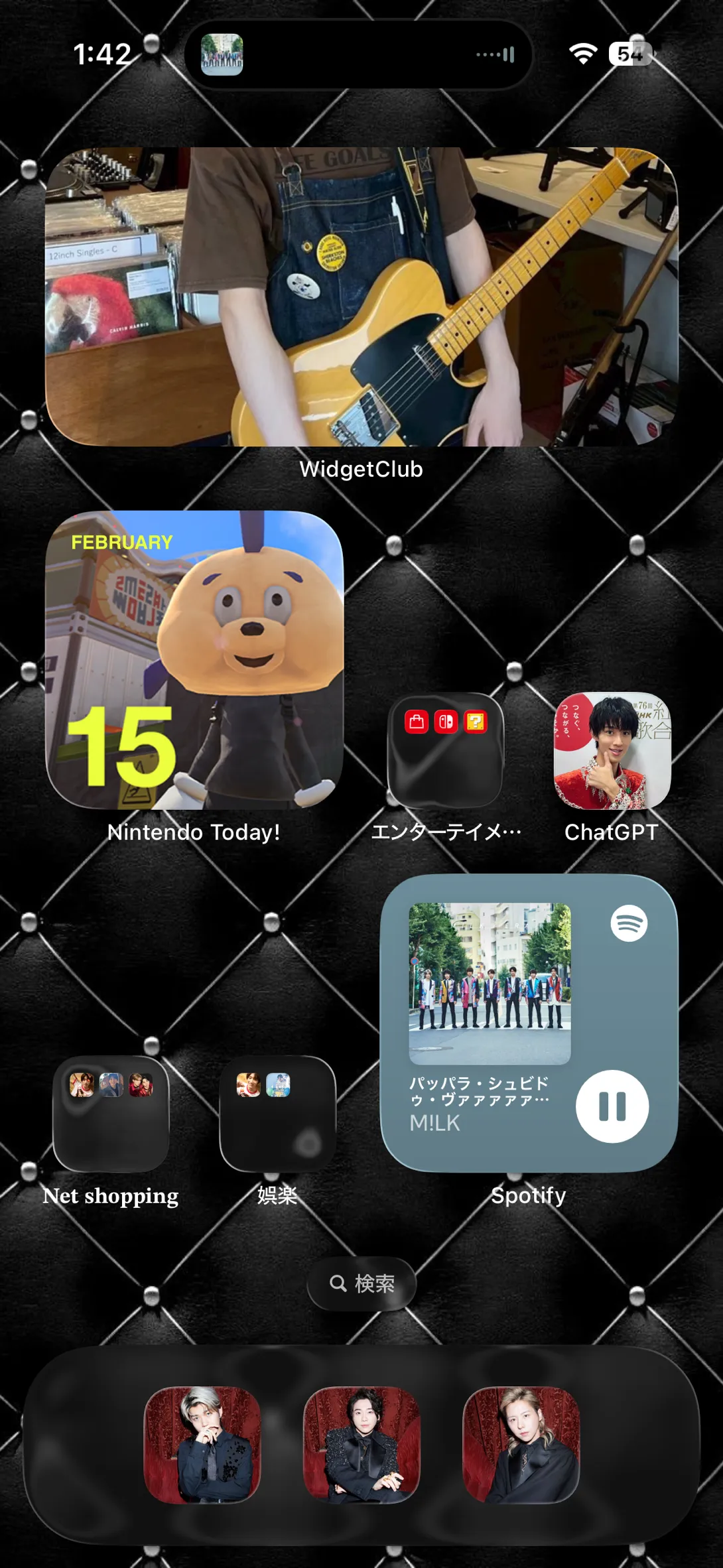Tap the 検索 search pill
Viewport: 723px width, 1568px height.
pyautogui.click(x=361, y=1283)
